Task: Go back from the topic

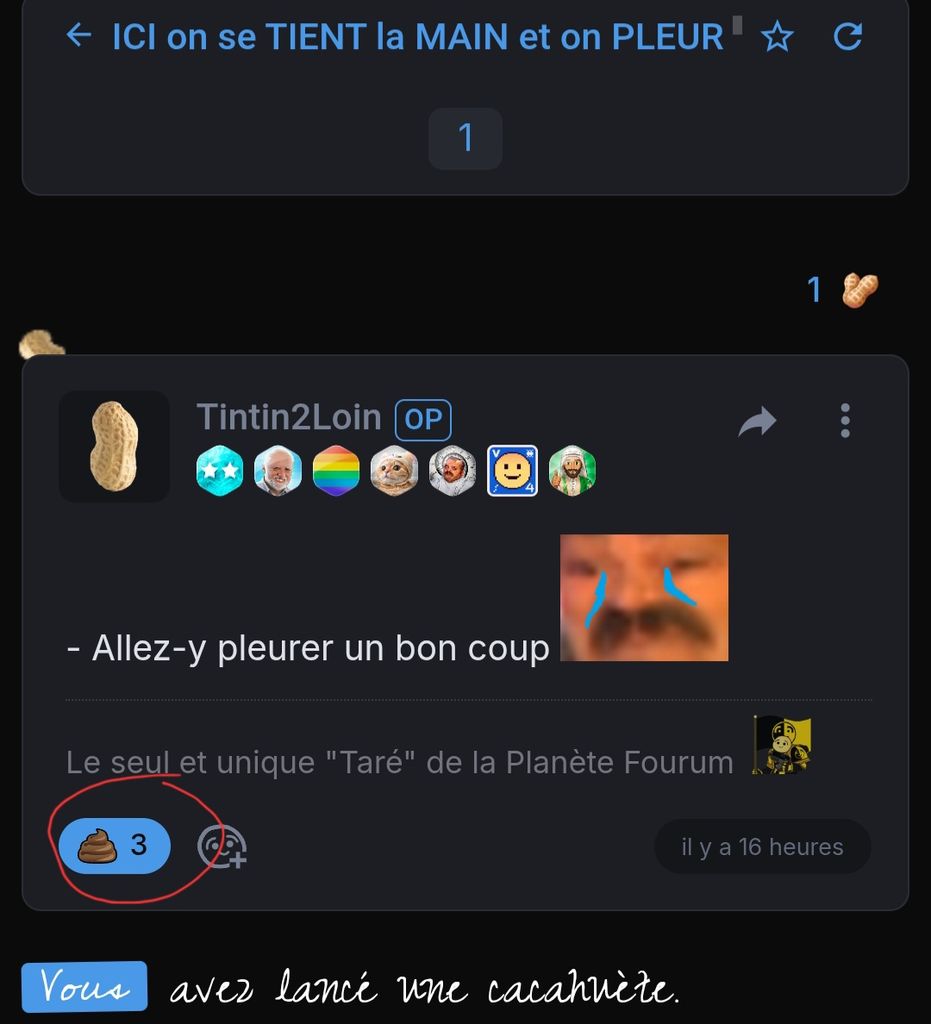Action: pyautogui.click(x=78, y=37)
